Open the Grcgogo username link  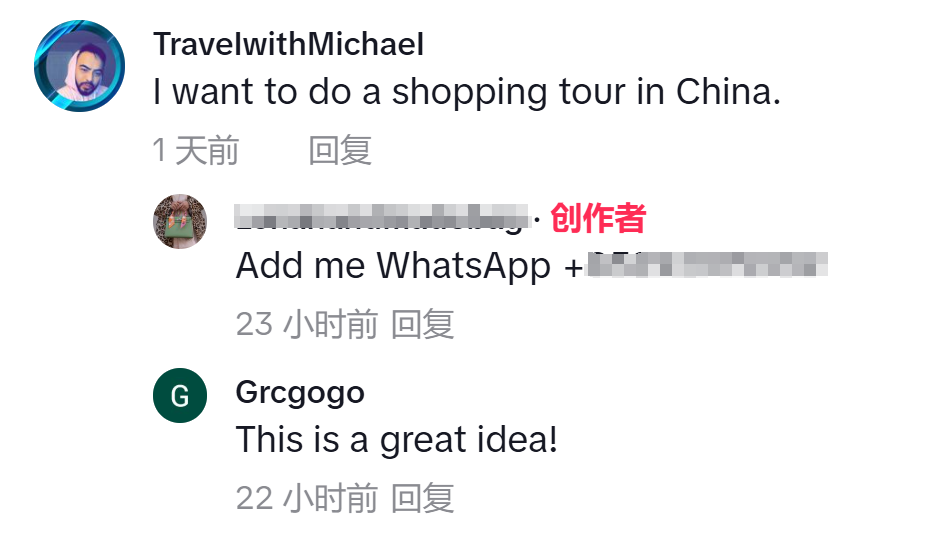pos(300,392)
